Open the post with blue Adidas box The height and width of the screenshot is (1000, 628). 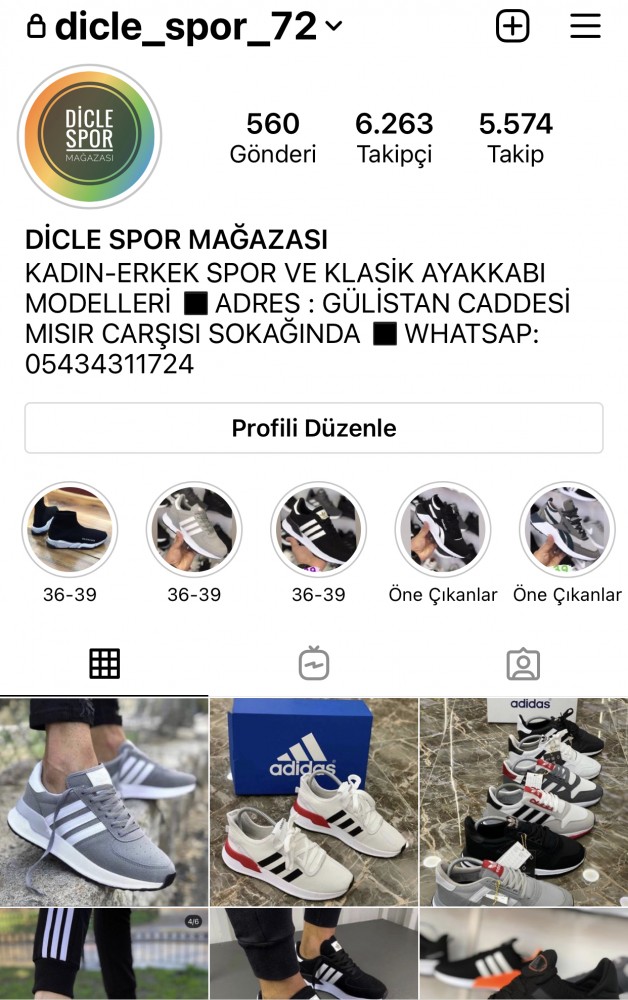click(x=314, y=802)
